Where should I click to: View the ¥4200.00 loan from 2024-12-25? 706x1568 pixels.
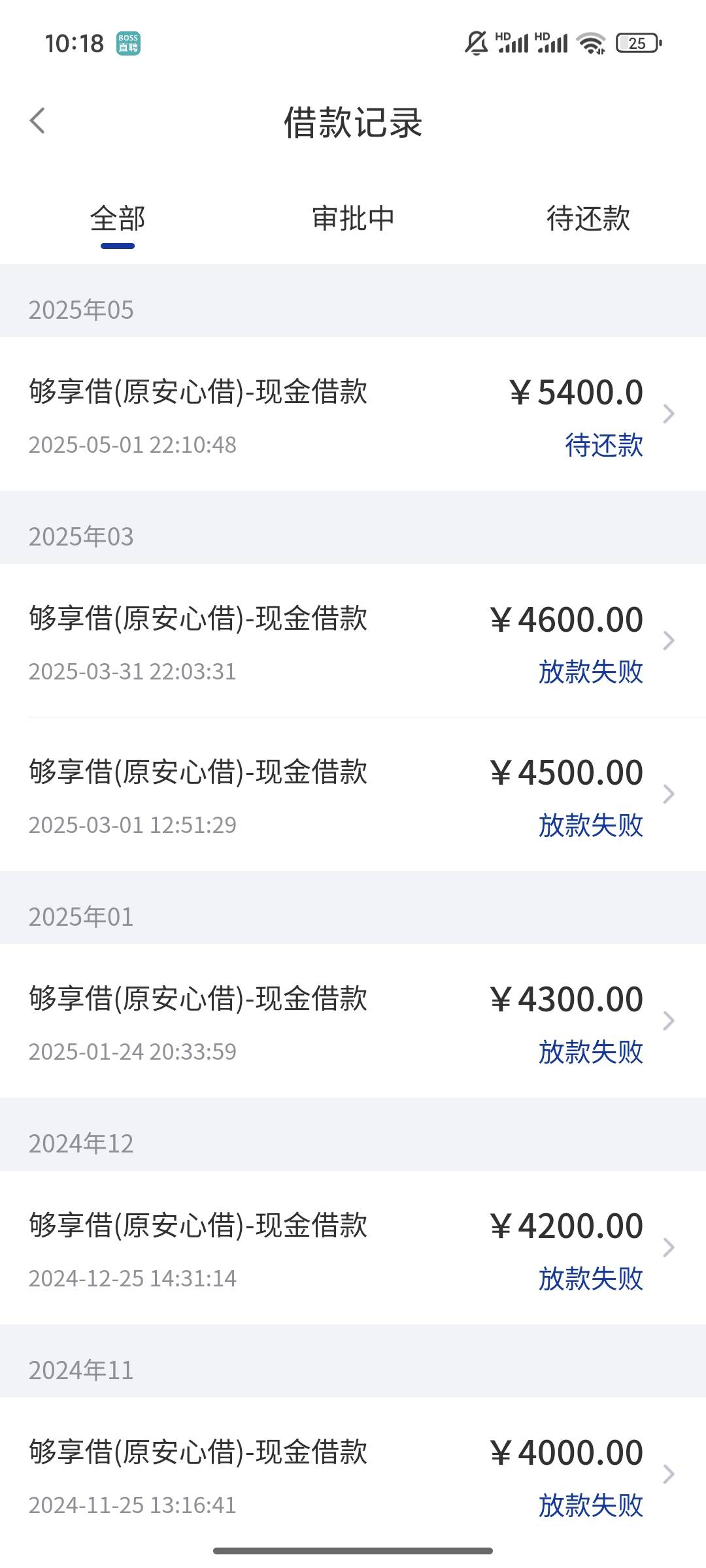(353, 1248)
